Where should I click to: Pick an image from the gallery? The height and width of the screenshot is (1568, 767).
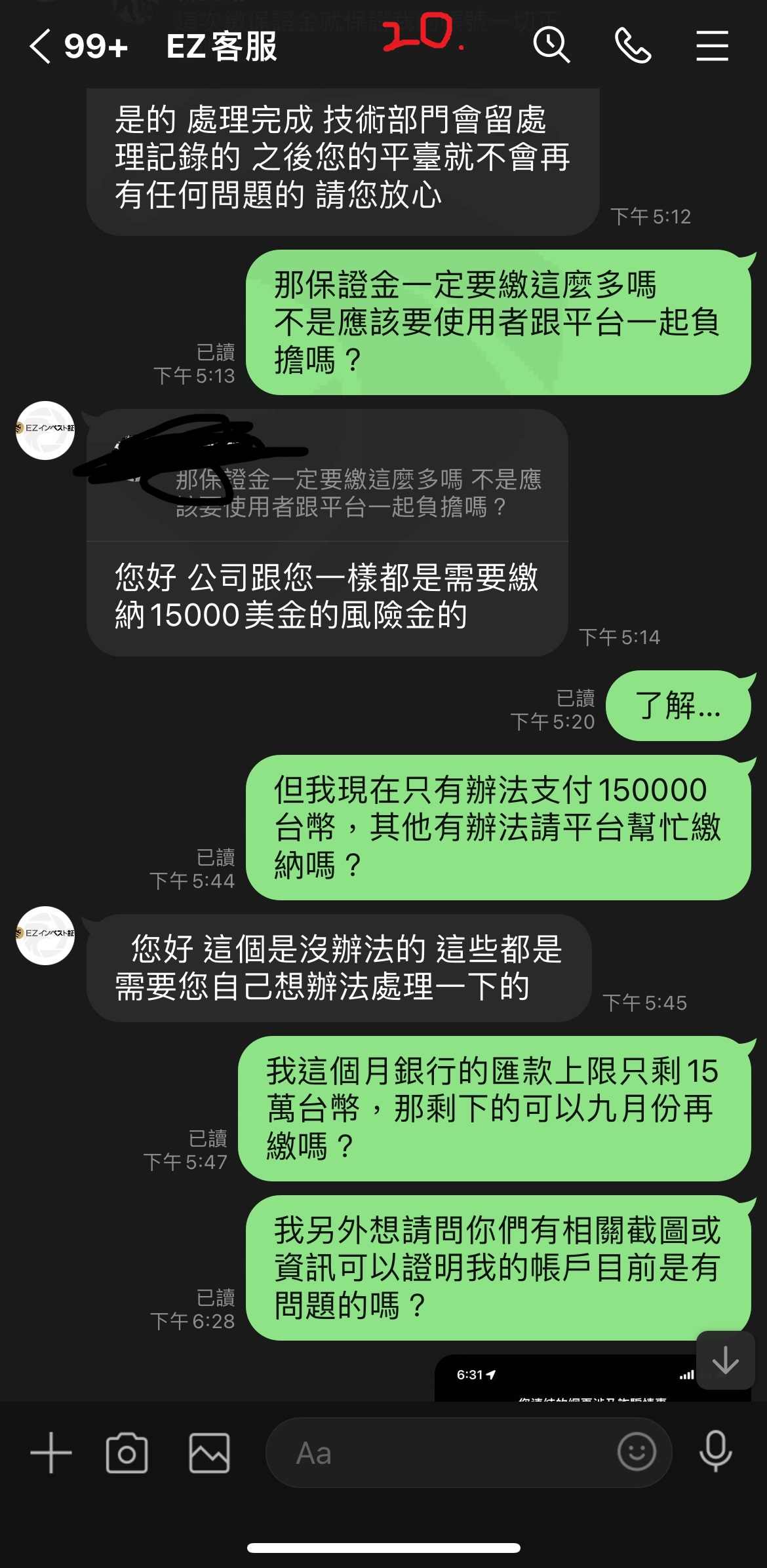tap(209, 1453)
